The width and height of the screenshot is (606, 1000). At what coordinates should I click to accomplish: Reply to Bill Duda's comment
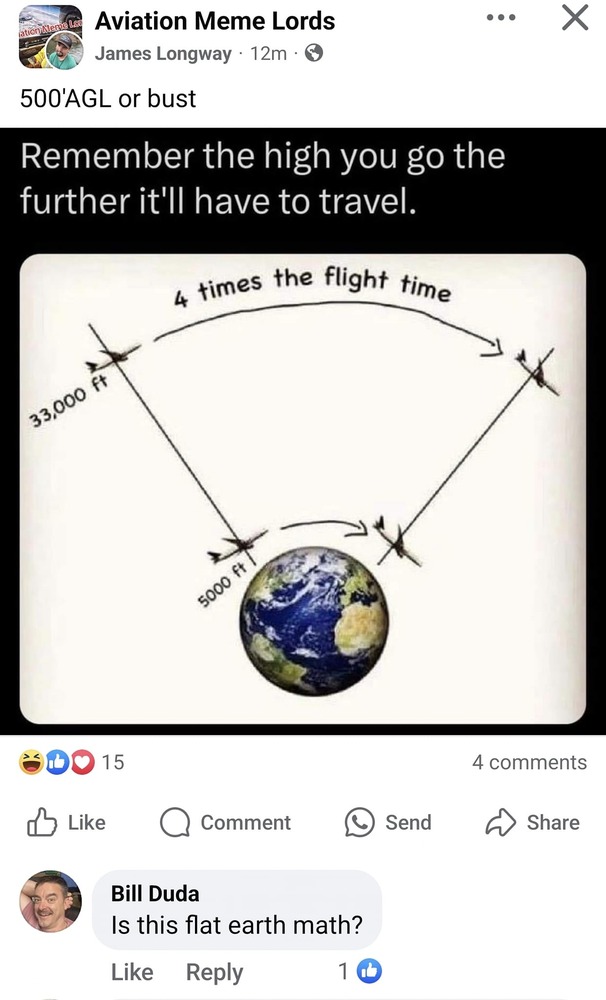[214, 971]
